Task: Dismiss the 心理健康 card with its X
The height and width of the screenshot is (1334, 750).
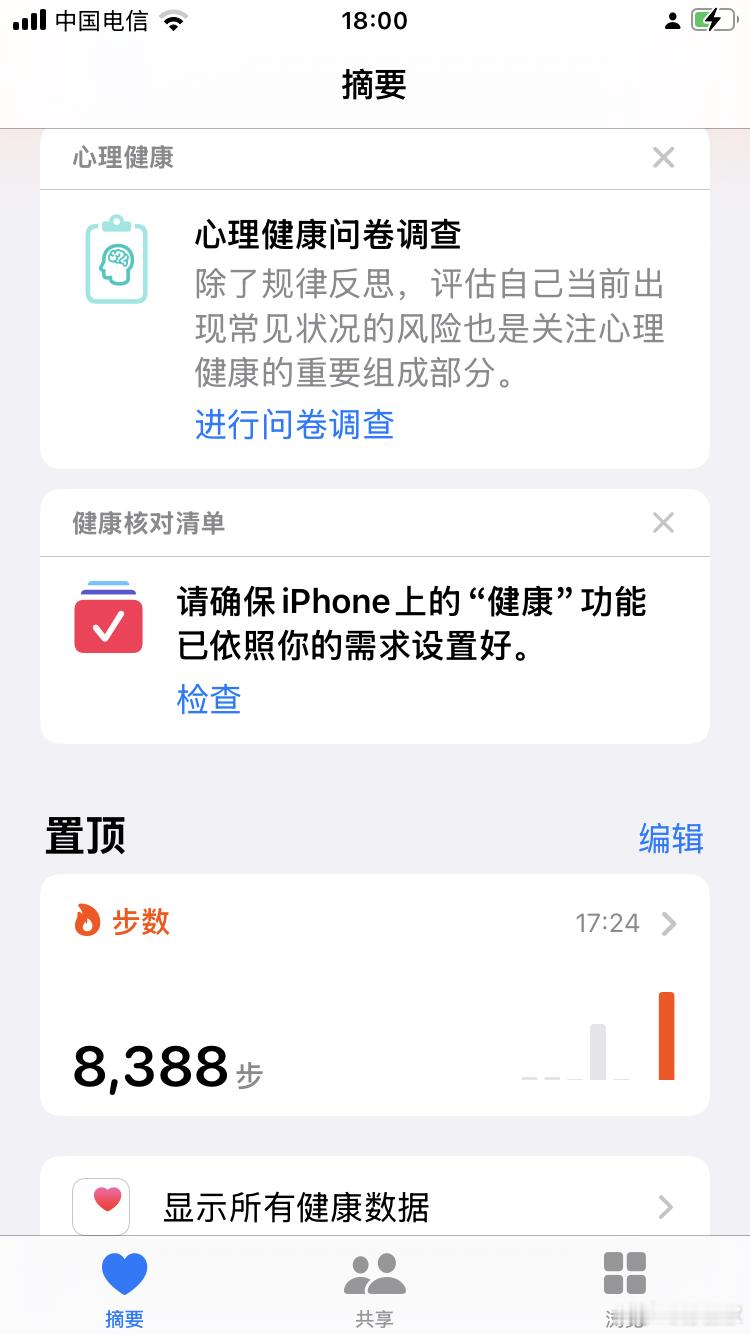Action: [x=663, y=157]
